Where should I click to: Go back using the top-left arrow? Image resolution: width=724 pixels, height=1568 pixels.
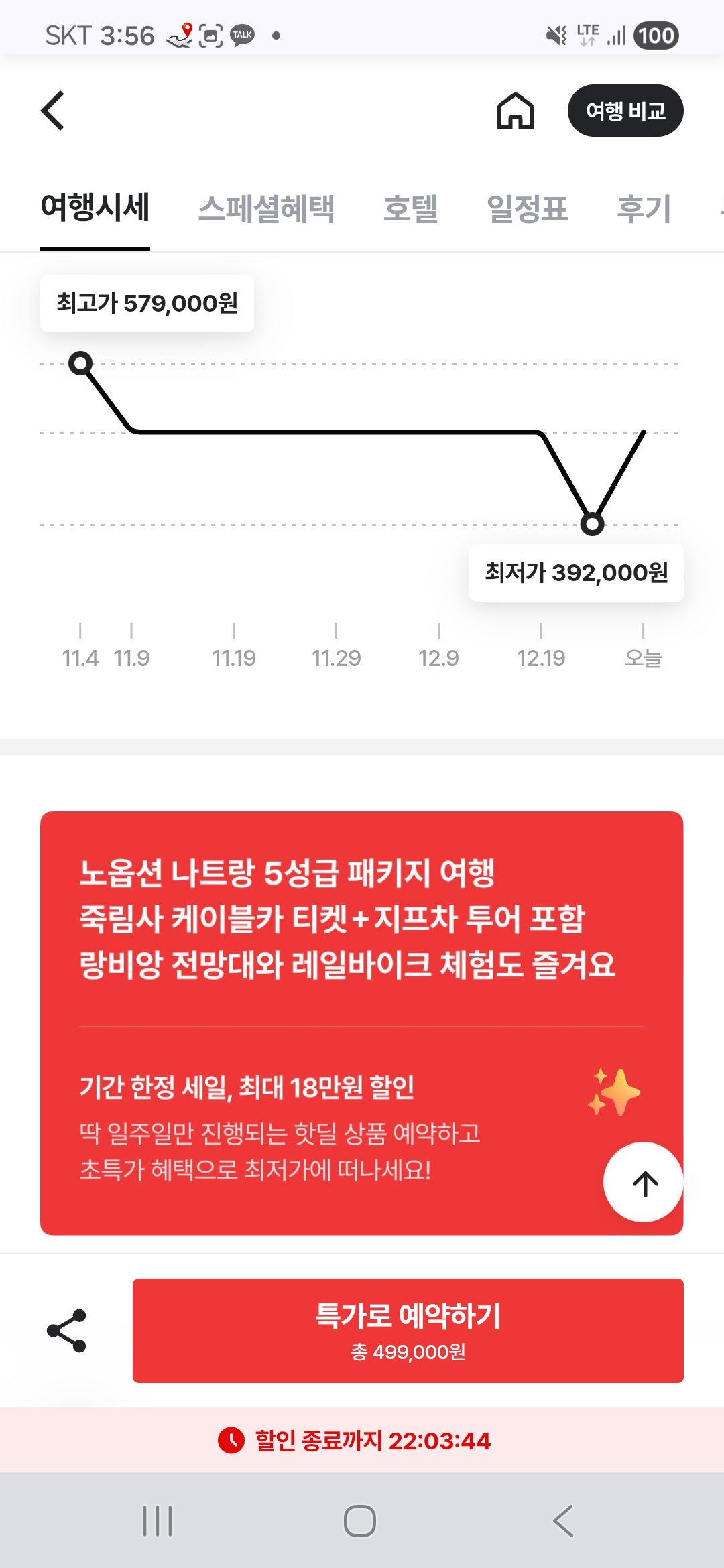tap(53, 111)
